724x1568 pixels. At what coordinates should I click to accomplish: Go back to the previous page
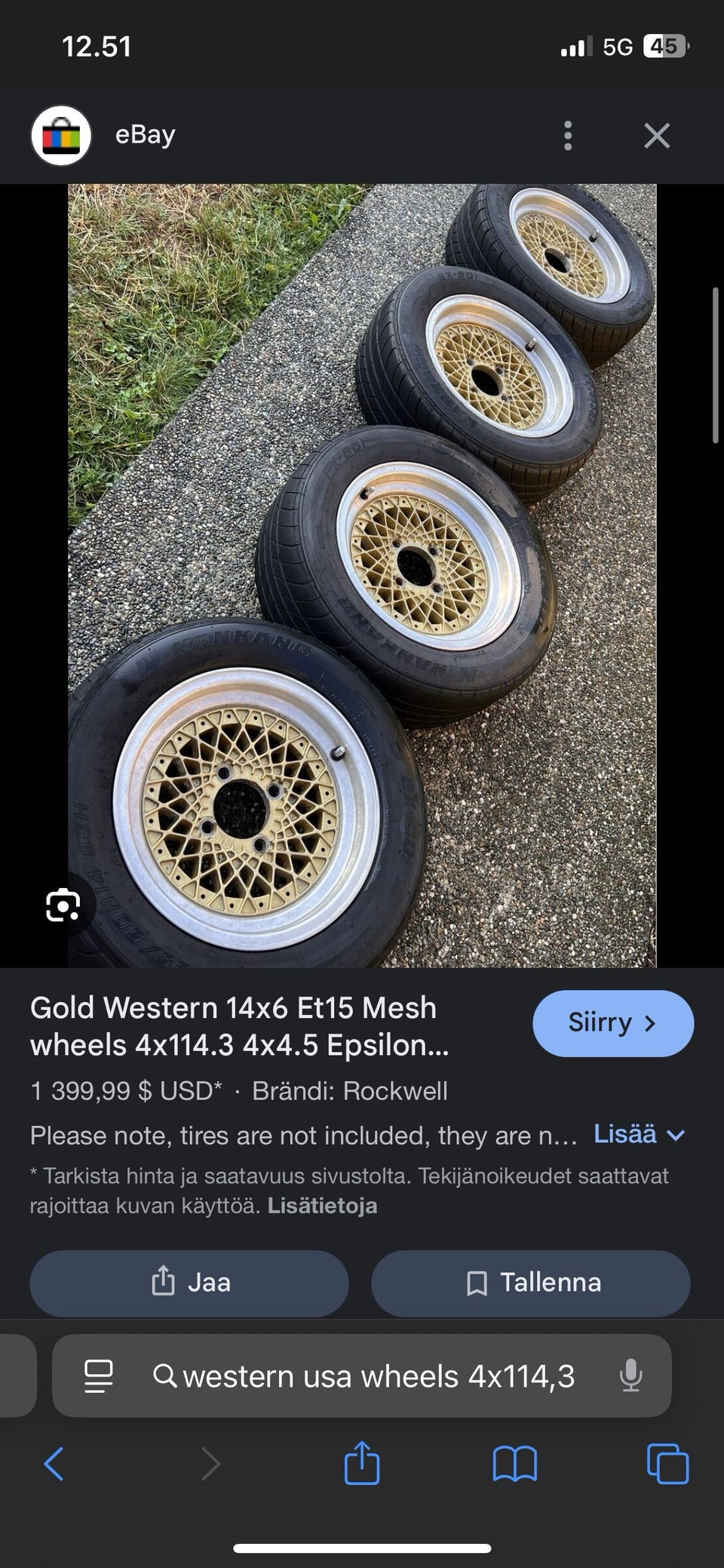54,1464
